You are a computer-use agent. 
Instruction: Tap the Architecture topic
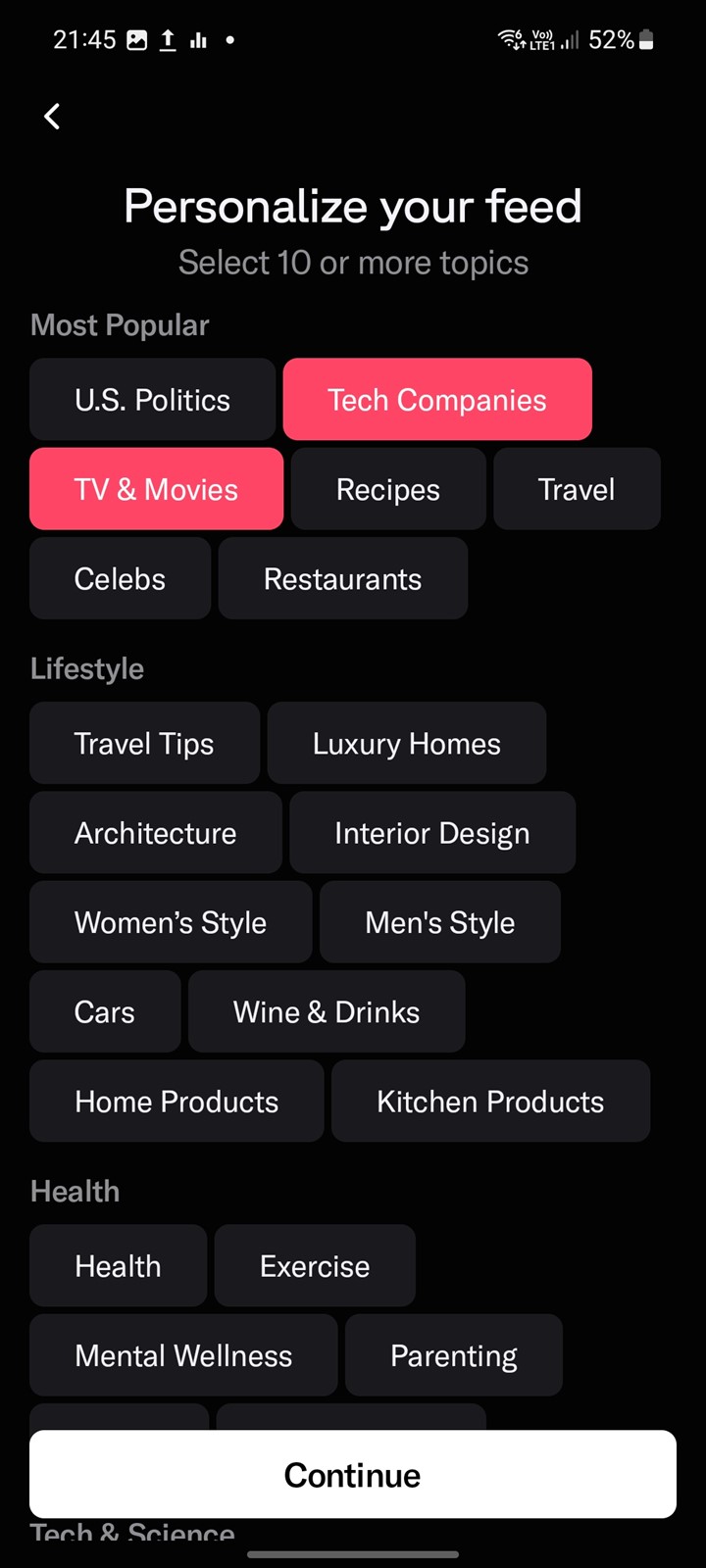pyautogui.click(x=156, y=833)
